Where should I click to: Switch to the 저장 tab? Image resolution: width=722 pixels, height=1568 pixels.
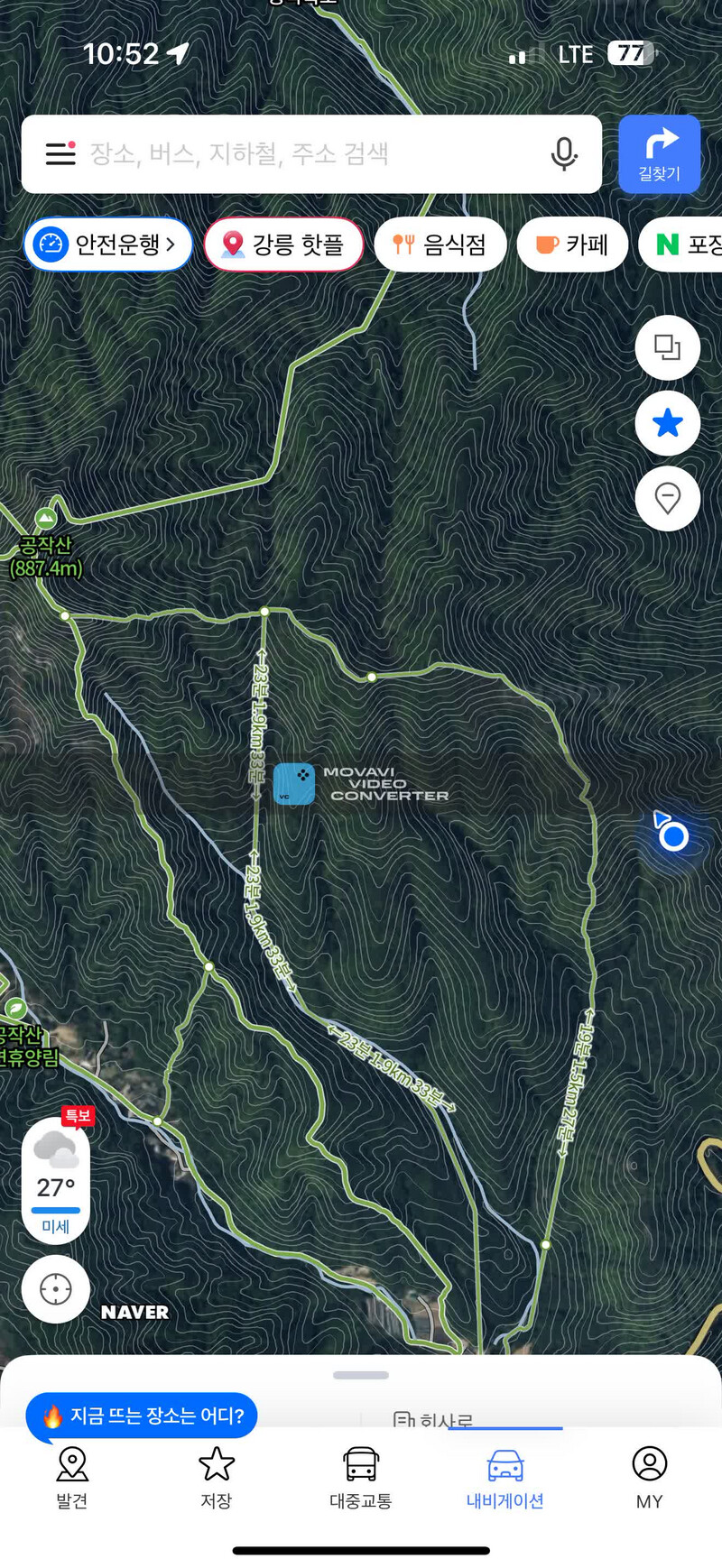217,1478
